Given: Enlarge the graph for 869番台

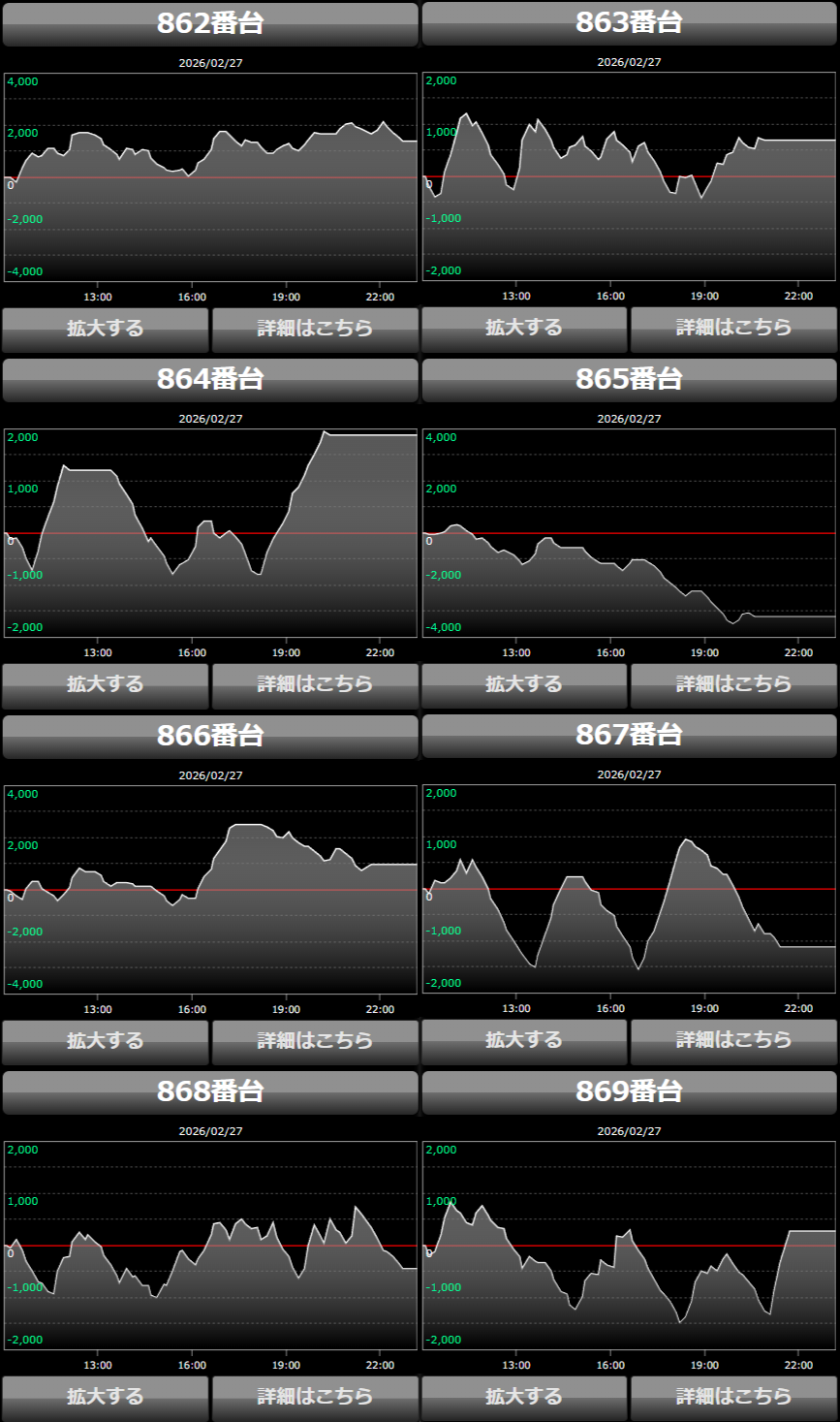Looking at the screenshot, I should [x=524, y=1397].
